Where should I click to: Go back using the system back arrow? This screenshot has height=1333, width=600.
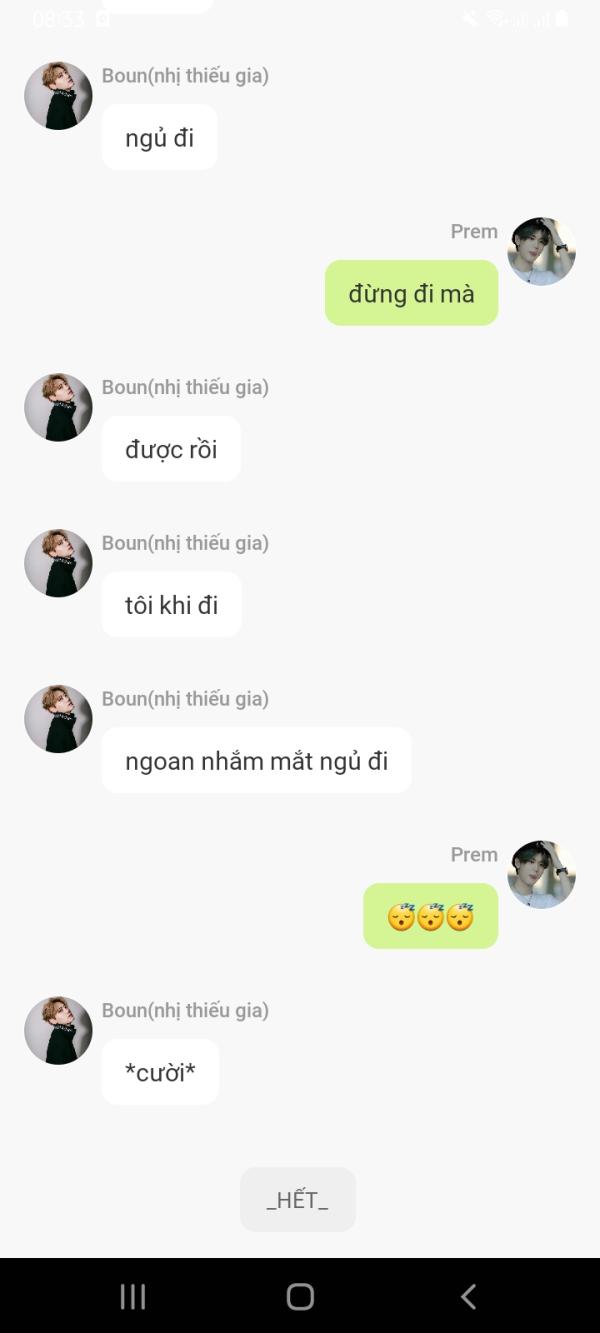click(x=468, y=1296)
